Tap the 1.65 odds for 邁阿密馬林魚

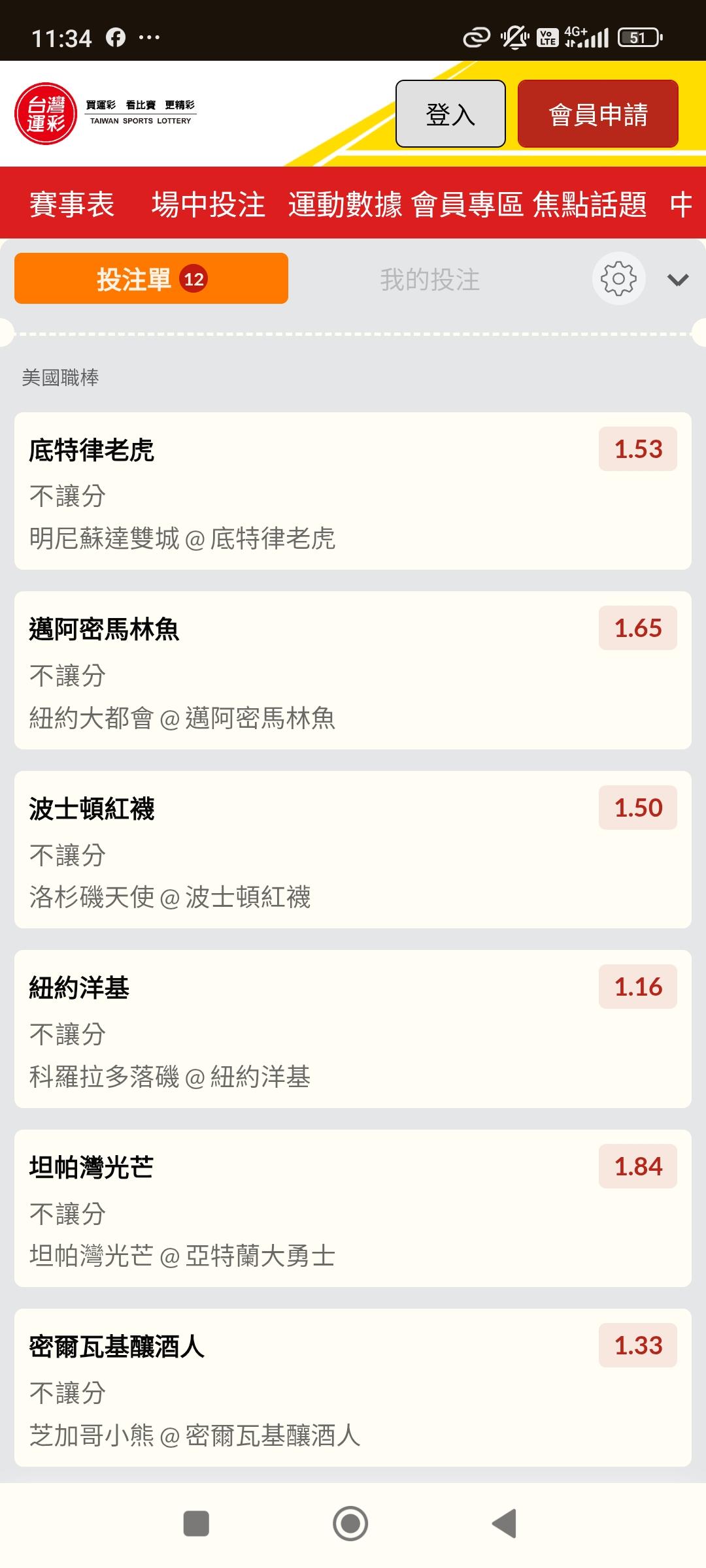pos(638,629)
